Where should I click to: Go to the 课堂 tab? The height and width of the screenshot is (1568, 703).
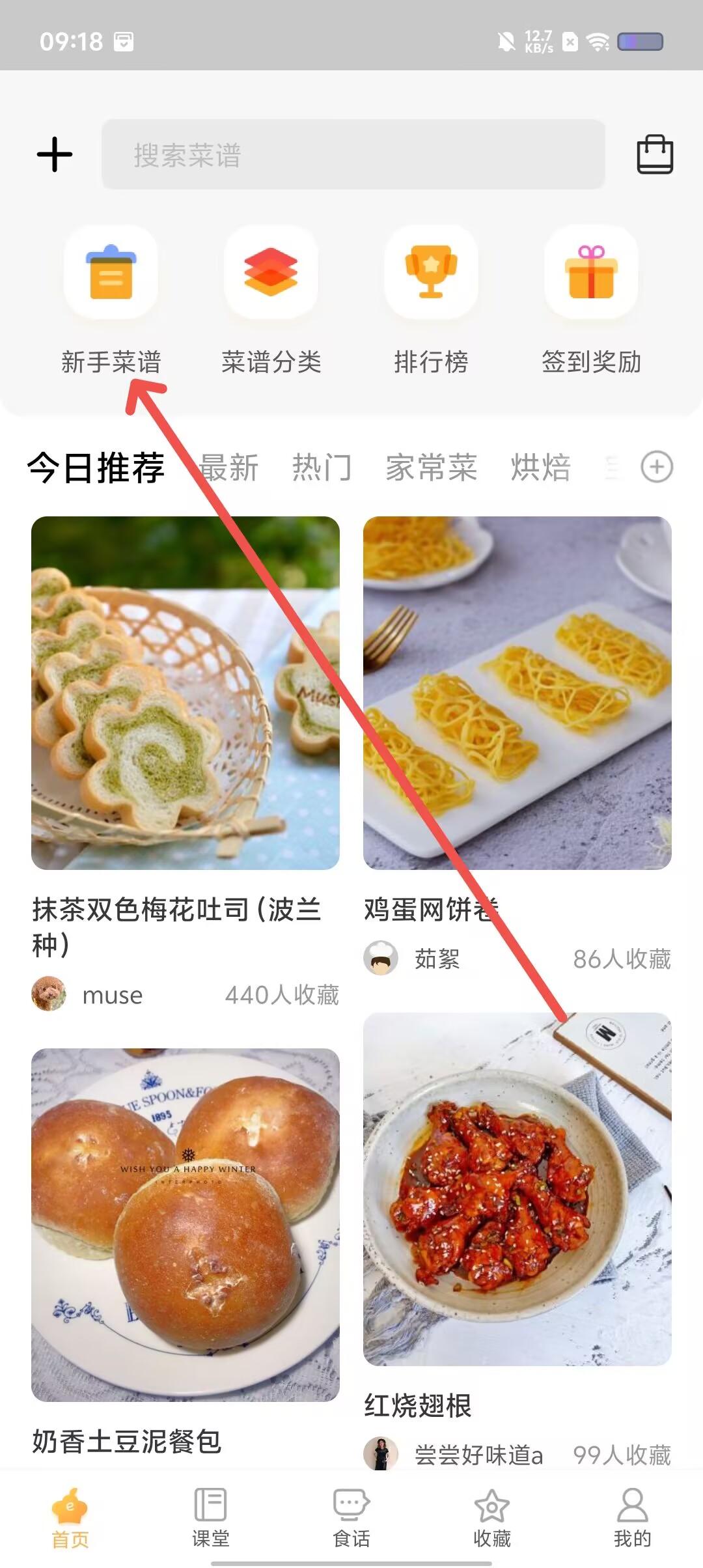click(x=210, y=1517)
